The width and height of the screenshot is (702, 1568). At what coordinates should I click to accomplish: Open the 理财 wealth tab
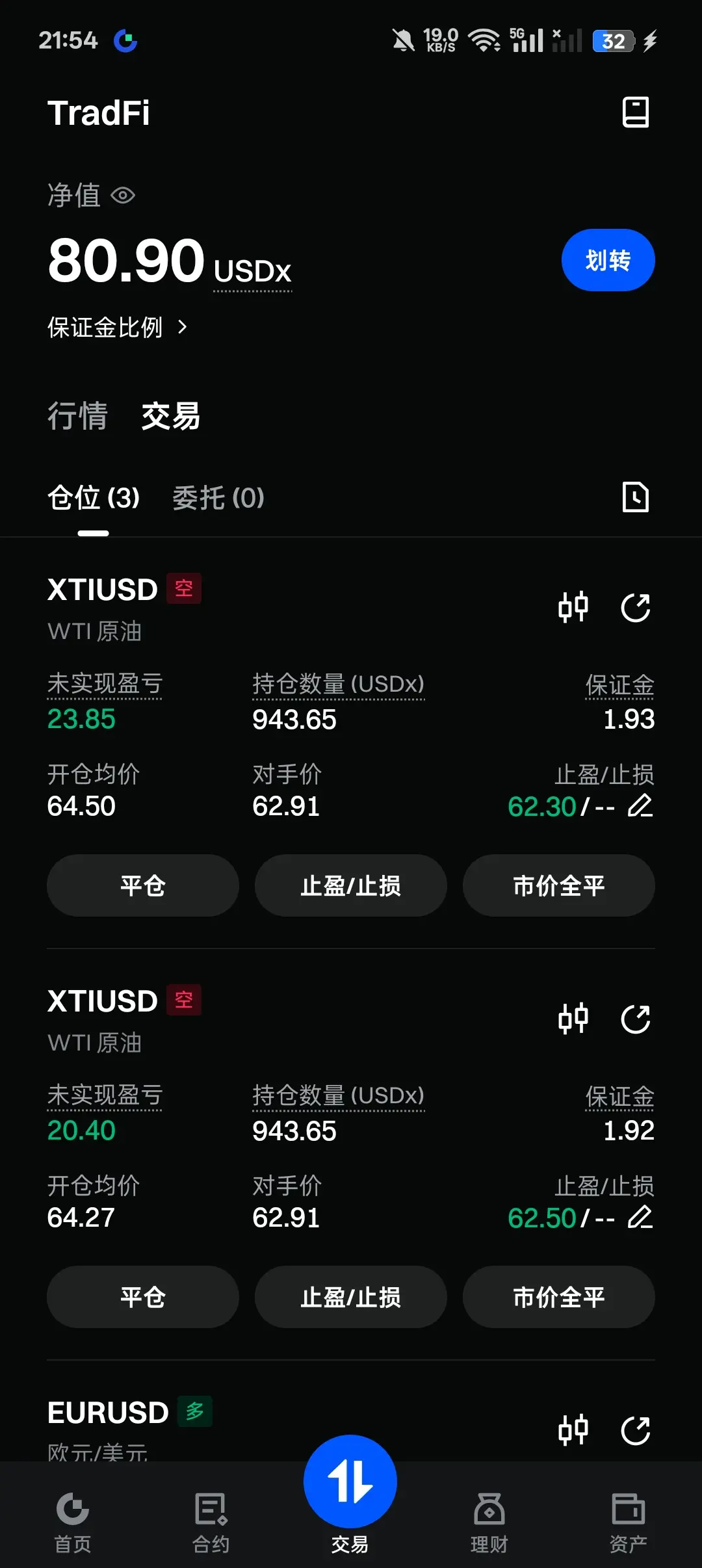[x=489, y=1522]
